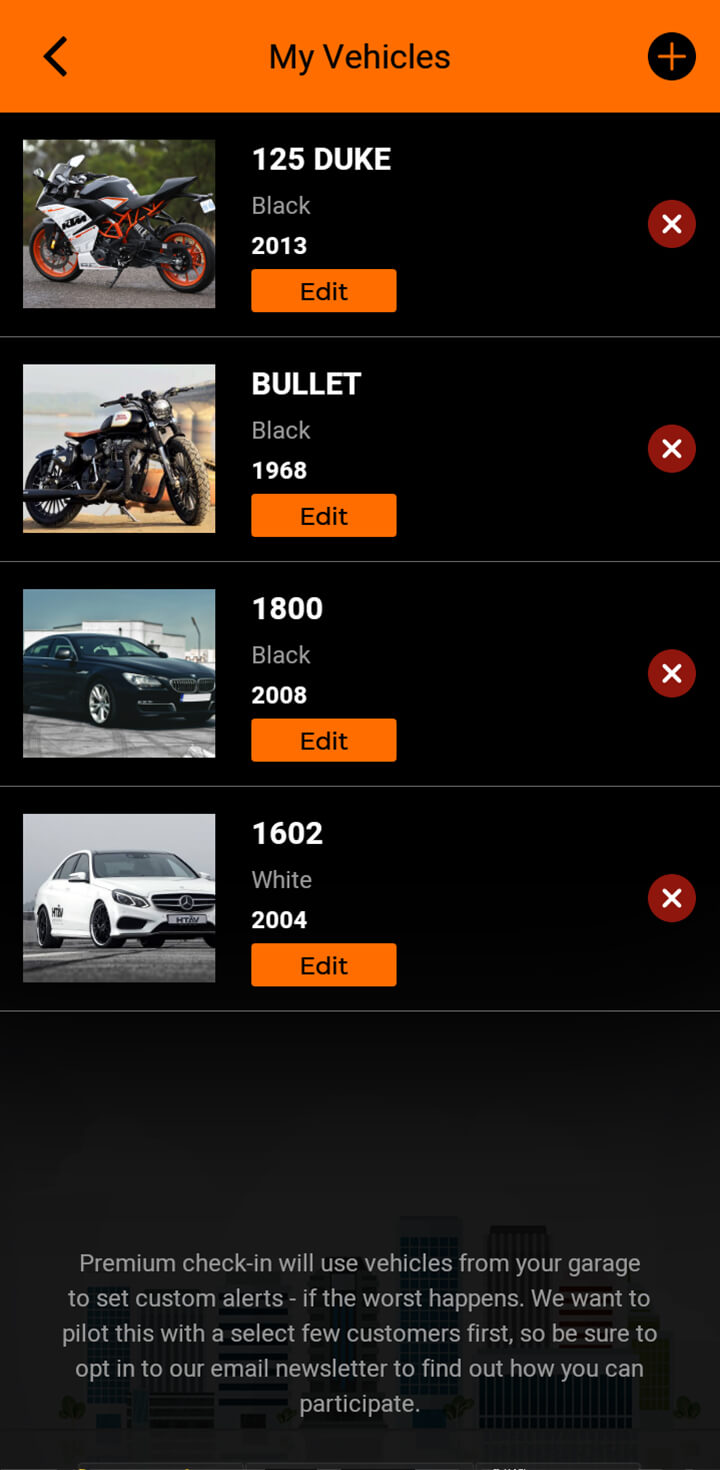Edit the 125 DUKE vehicle

pos(323,291)
